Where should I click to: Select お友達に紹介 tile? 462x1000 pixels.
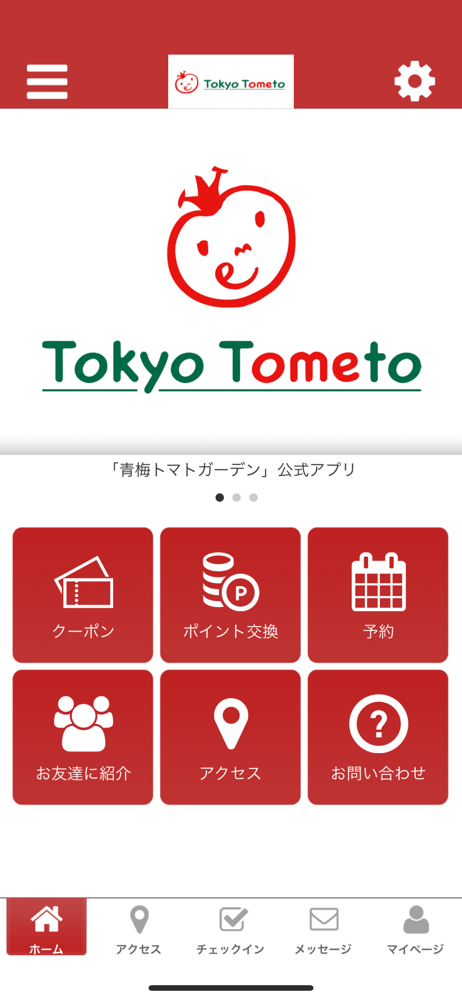(x=83, y=737)
